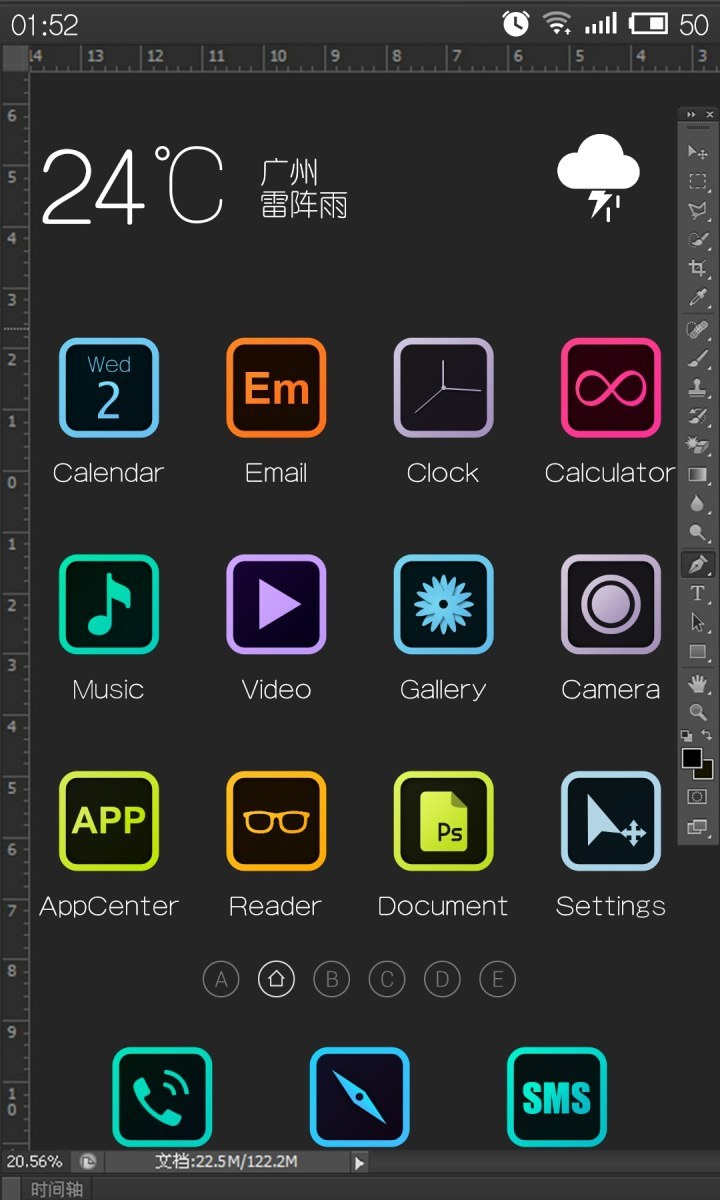This screenshot has height=1200, width=720.
Task: Select the Lasso tool
Action: coord(697,209)
